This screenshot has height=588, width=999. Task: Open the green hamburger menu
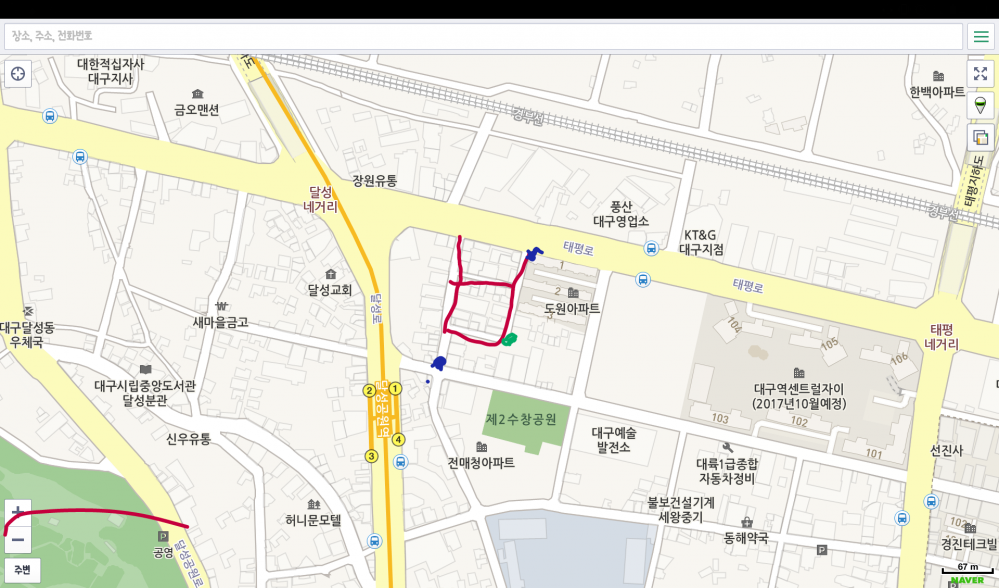pyautogui.click(x=981, y=36)
